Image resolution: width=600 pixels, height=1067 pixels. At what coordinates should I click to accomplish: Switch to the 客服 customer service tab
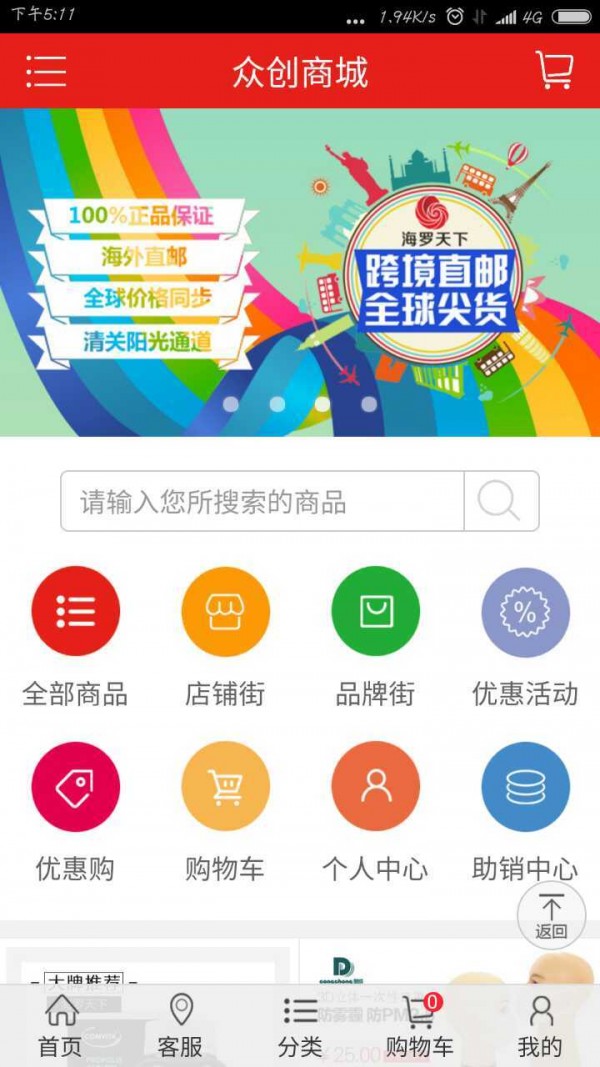tap(180, 1026)
